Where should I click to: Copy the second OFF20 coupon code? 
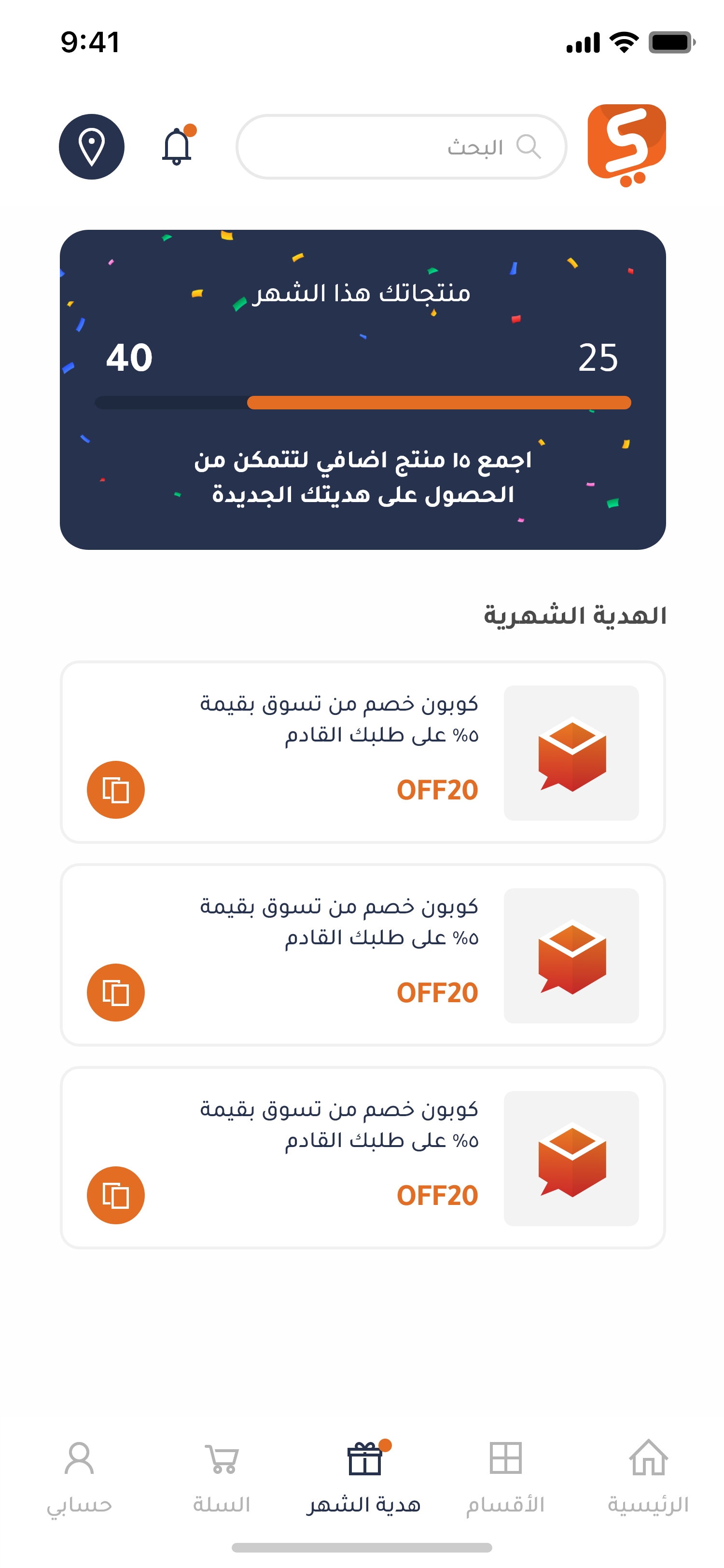115,992
